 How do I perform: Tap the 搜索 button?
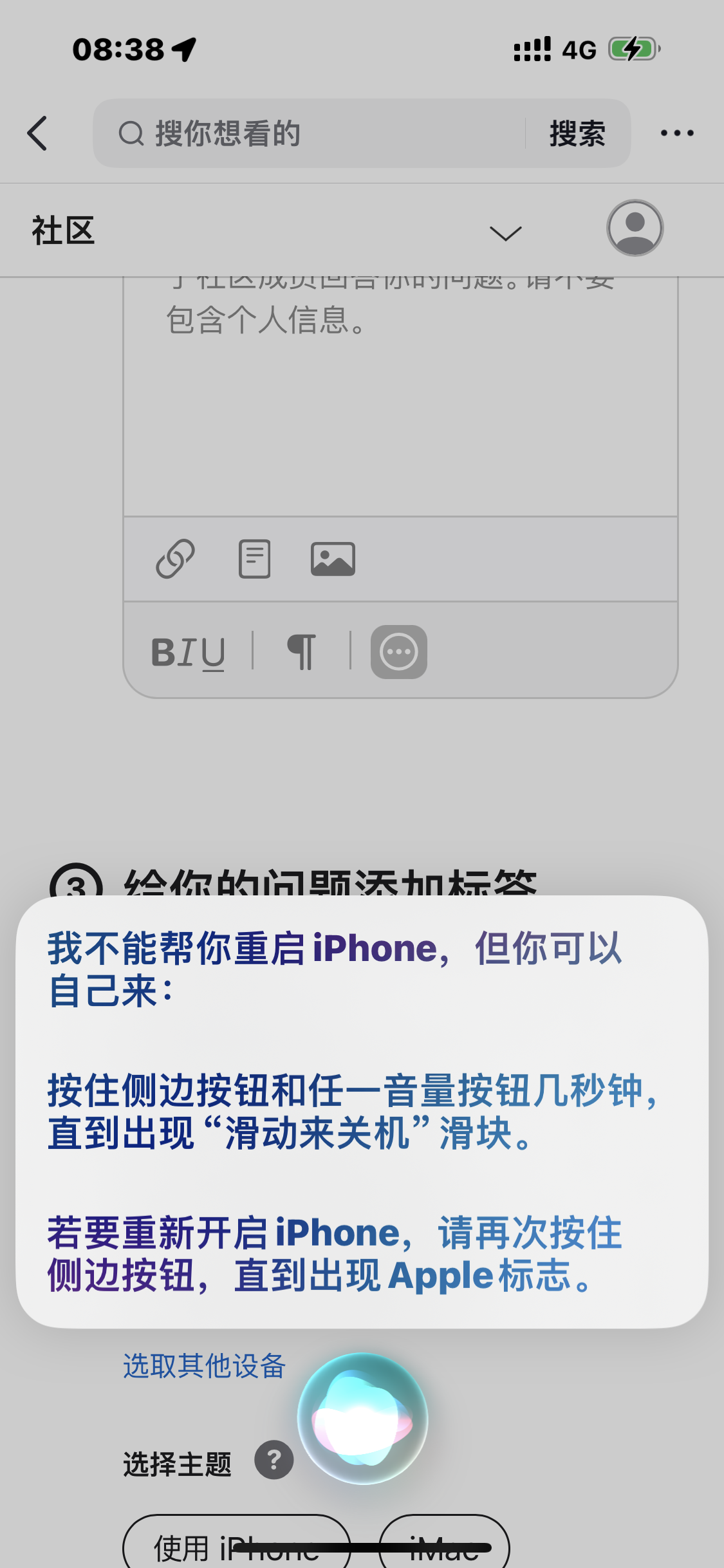(x=577, y=133)
